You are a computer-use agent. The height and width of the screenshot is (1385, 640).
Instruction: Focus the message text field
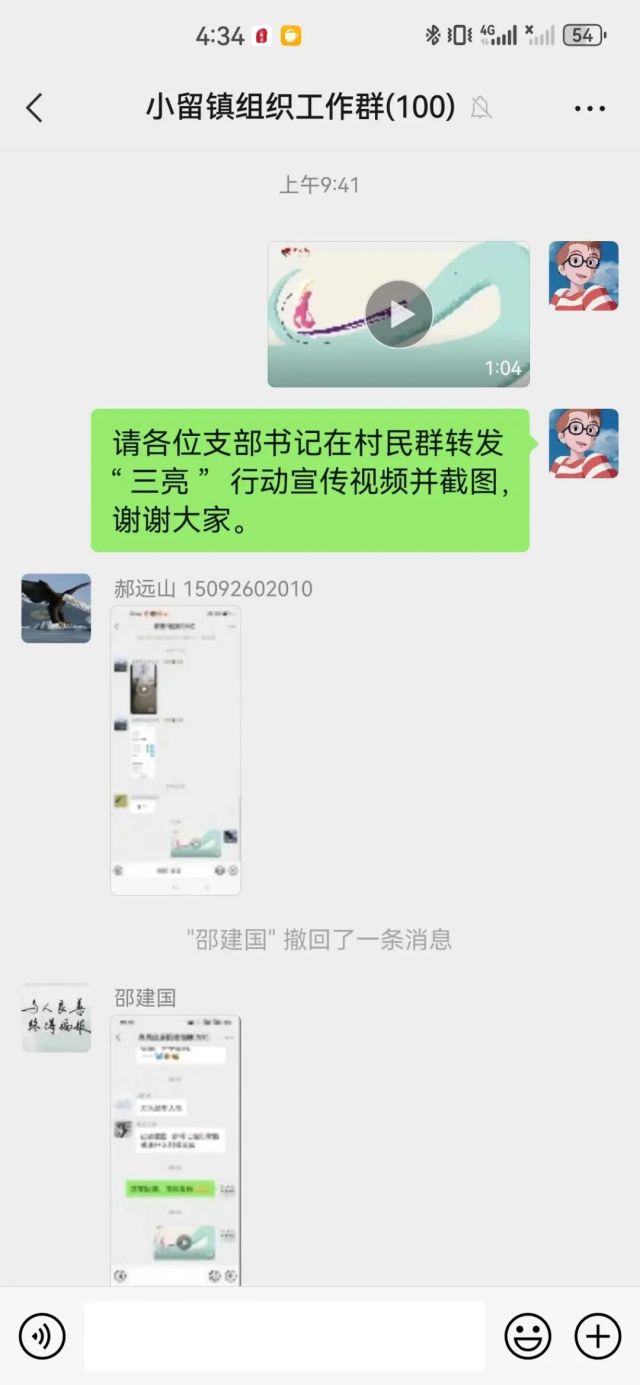(284, 1336)
